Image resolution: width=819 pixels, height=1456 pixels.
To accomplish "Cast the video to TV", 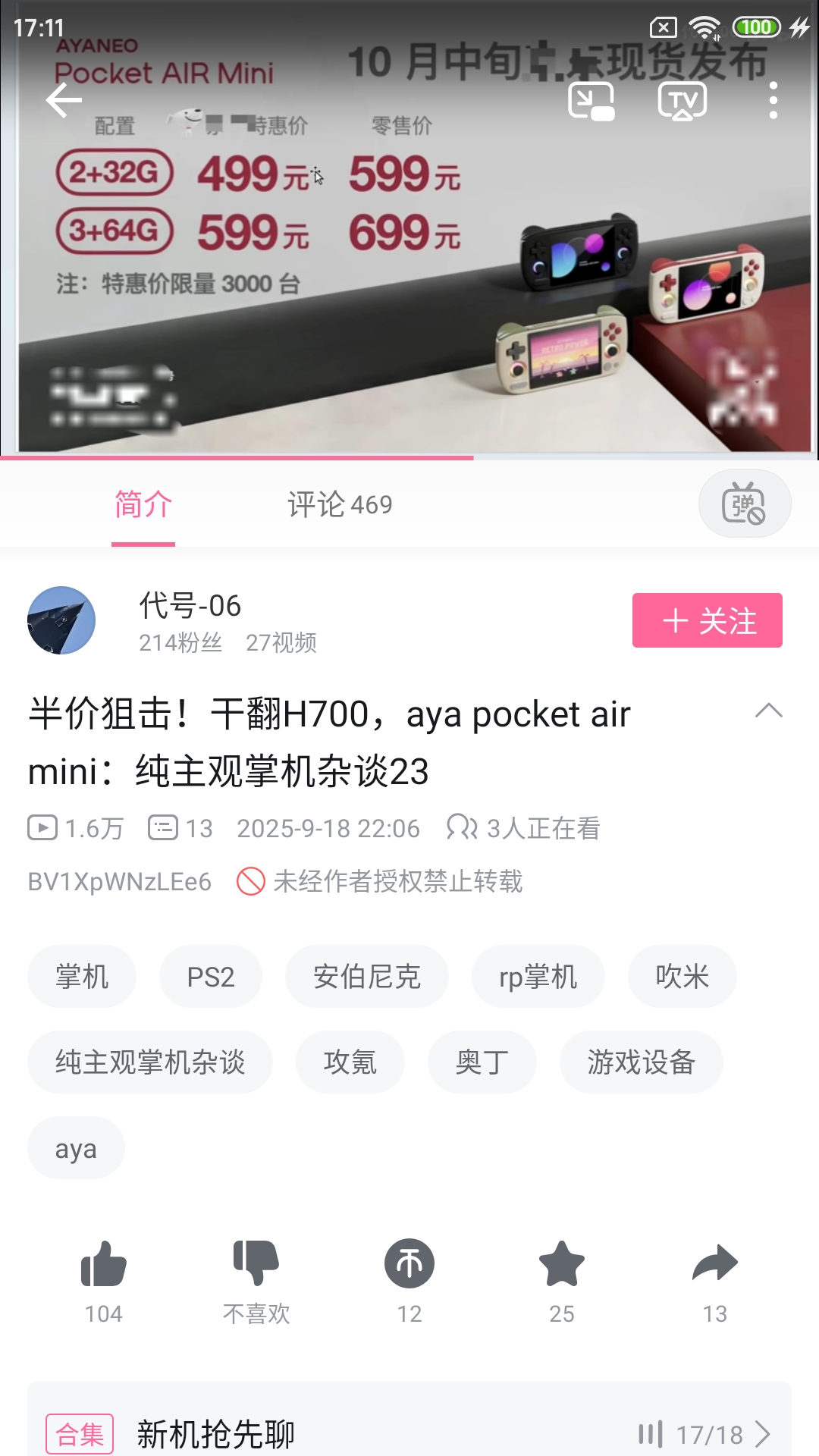I will [x=682, y=101].
